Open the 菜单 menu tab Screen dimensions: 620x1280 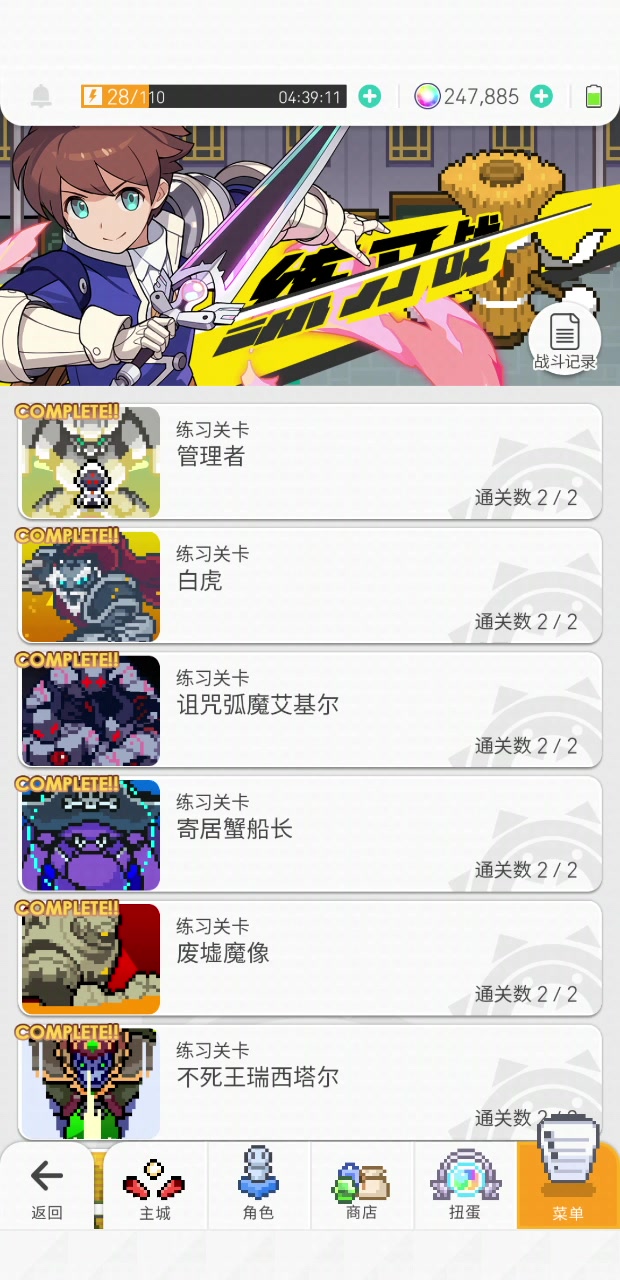568,1187
